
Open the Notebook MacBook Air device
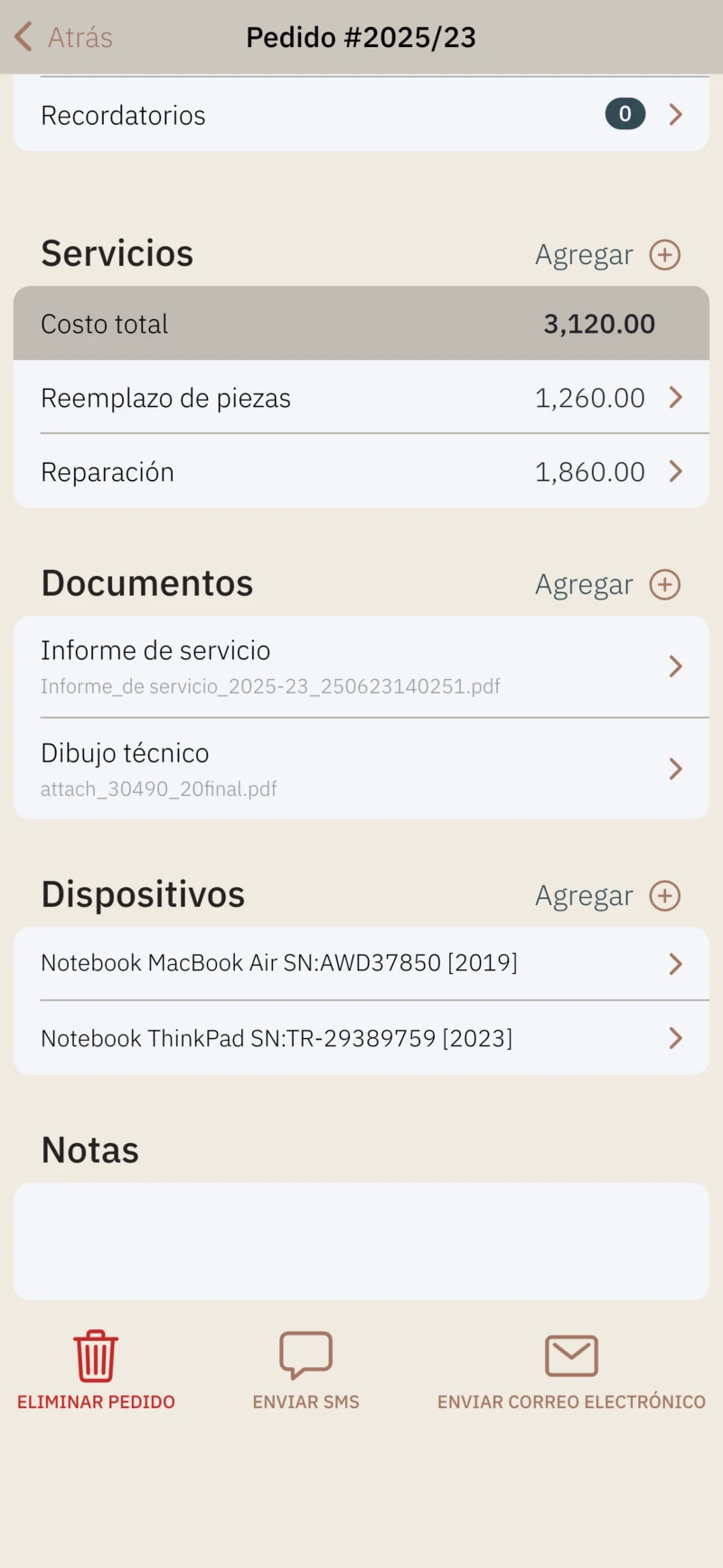coord(360,963)
